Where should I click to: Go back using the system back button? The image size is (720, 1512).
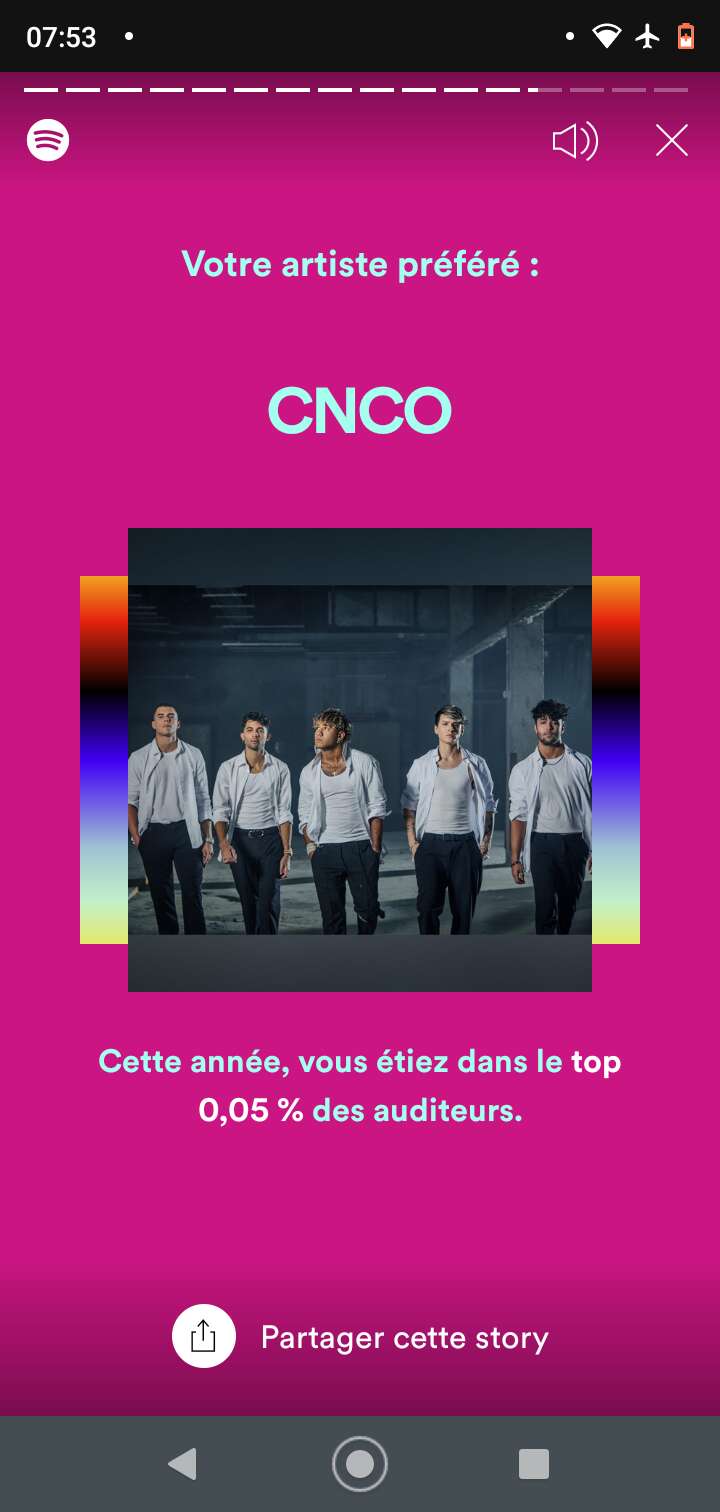[x=182, y=1464]
